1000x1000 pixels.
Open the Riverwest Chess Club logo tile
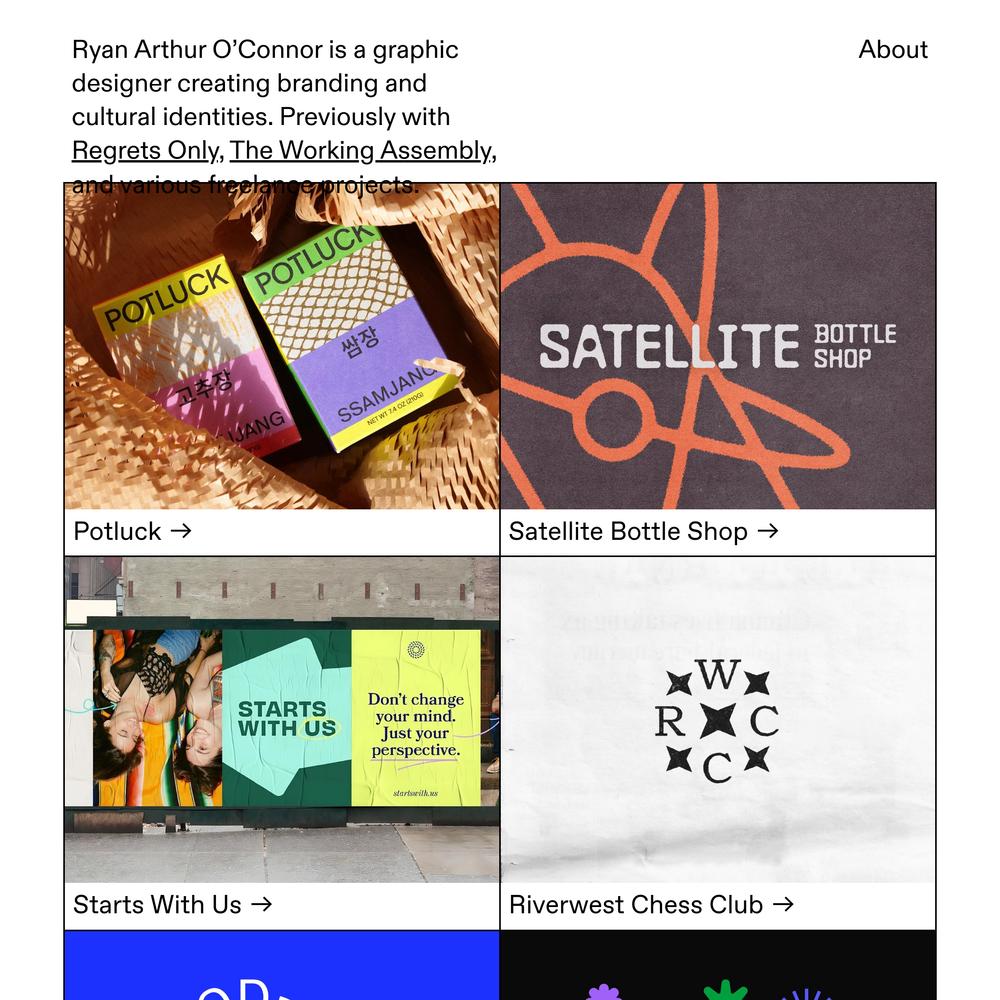pyautogui.click(x=718, y=720)
